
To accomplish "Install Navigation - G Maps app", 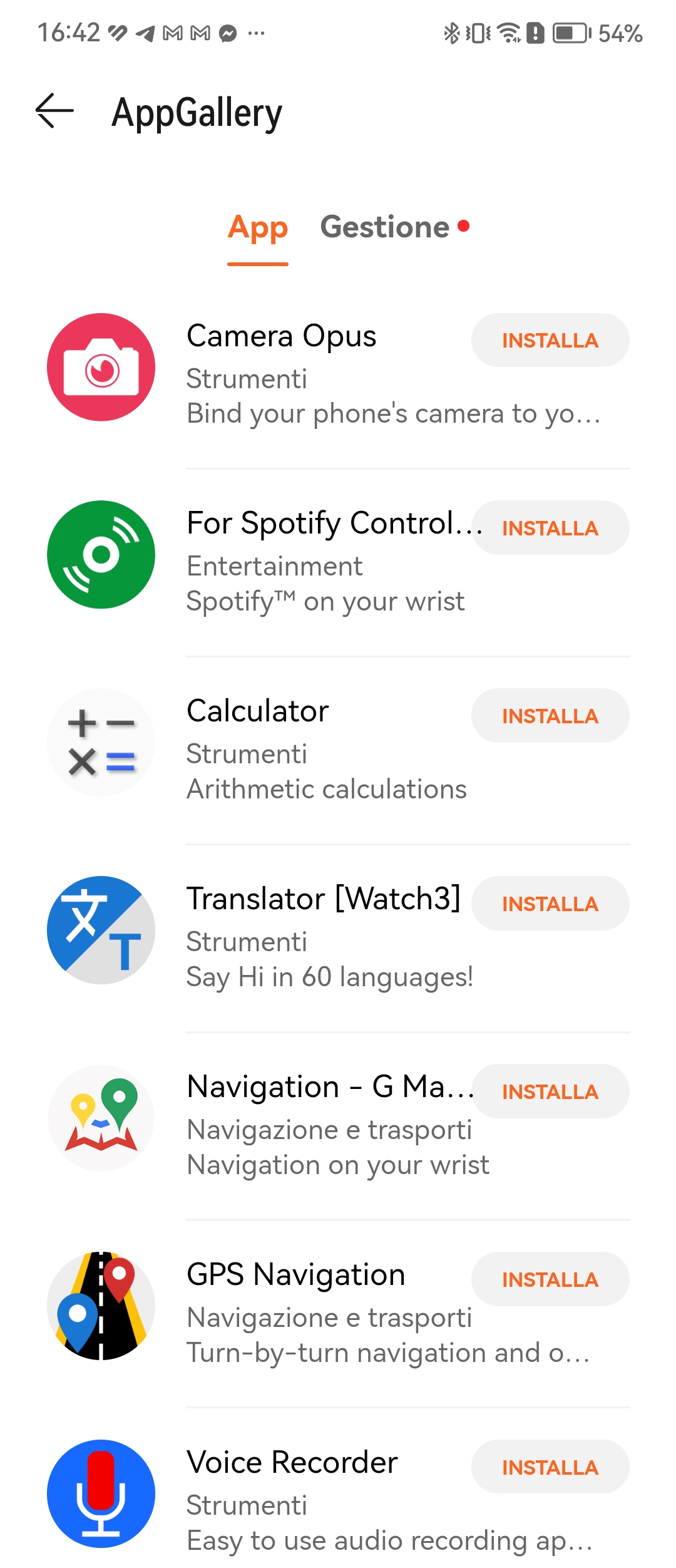I will coord(550,1091).
